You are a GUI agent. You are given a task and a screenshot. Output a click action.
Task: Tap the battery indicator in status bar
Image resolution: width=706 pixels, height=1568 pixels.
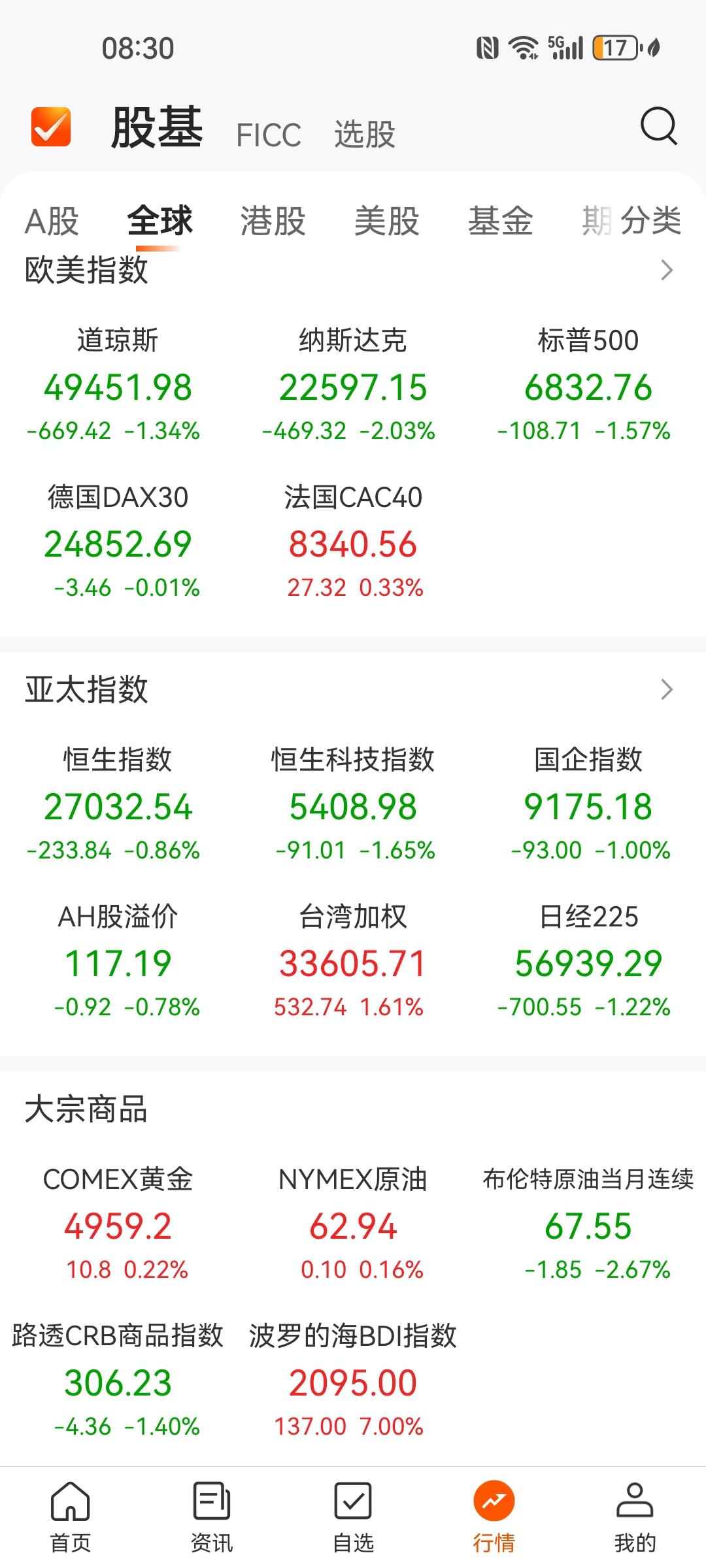click(x=615, y=47)
